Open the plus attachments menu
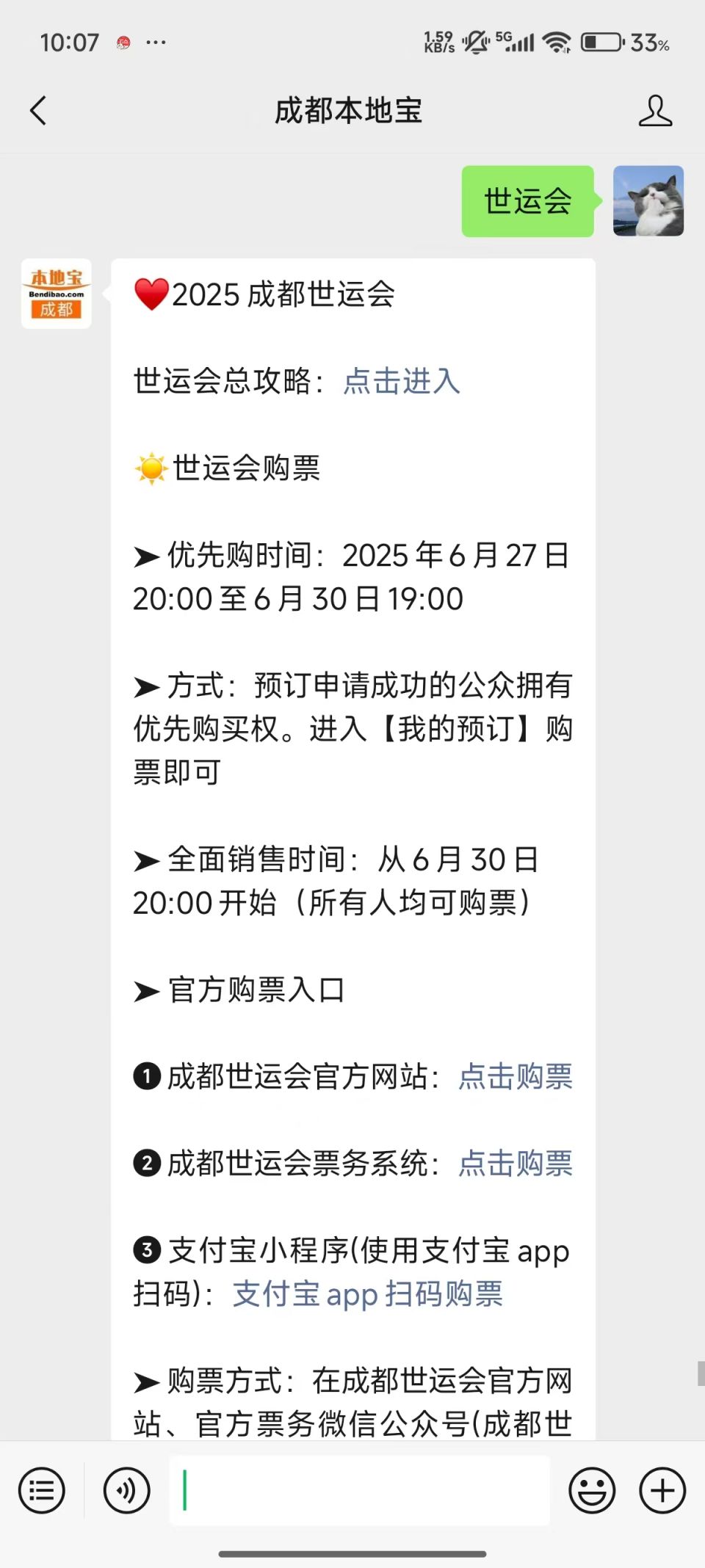 tap(662, 1490)
